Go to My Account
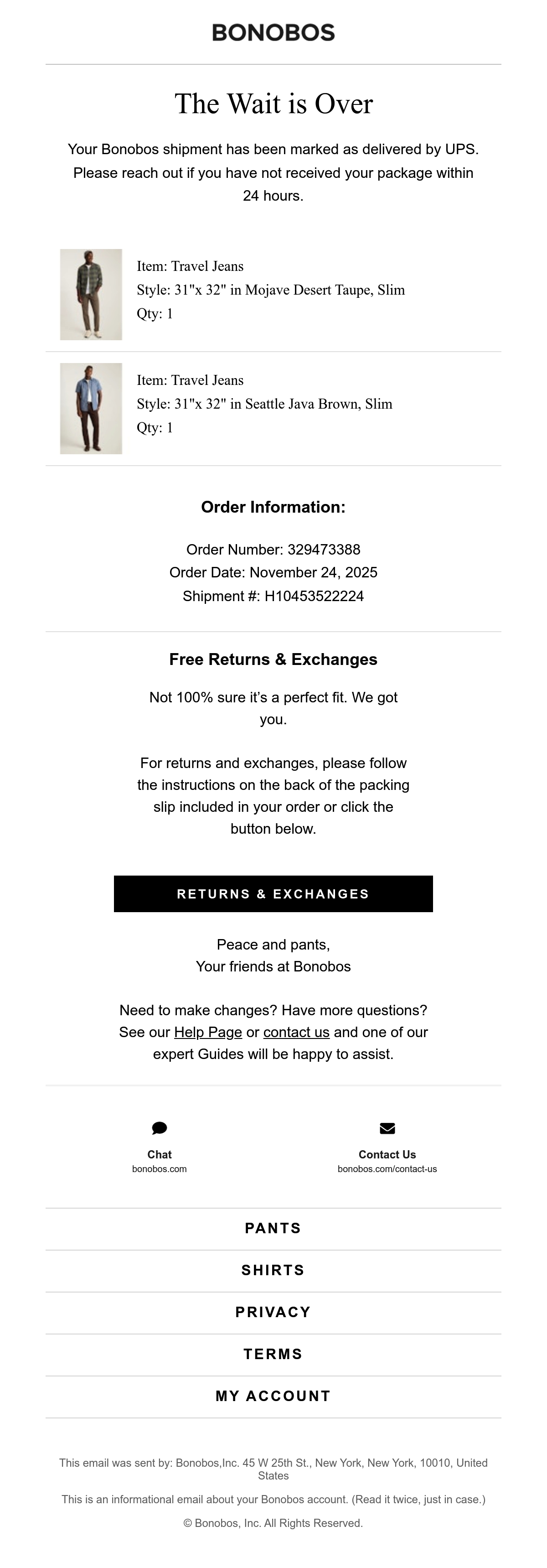547x1568 pixels. tap(273, 1396)
